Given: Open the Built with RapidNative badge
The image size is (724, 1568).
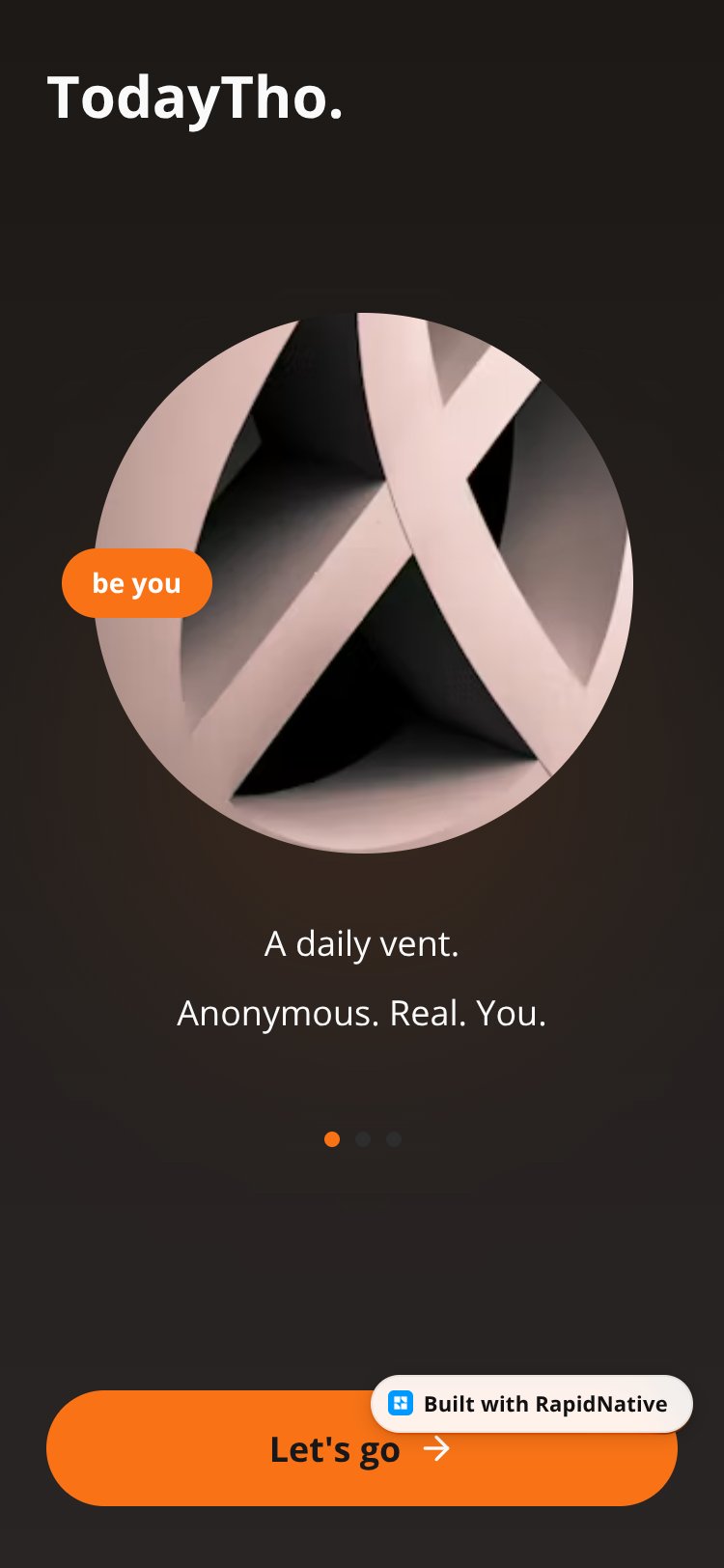Looking at the screenshot, I should [532, 1404].
